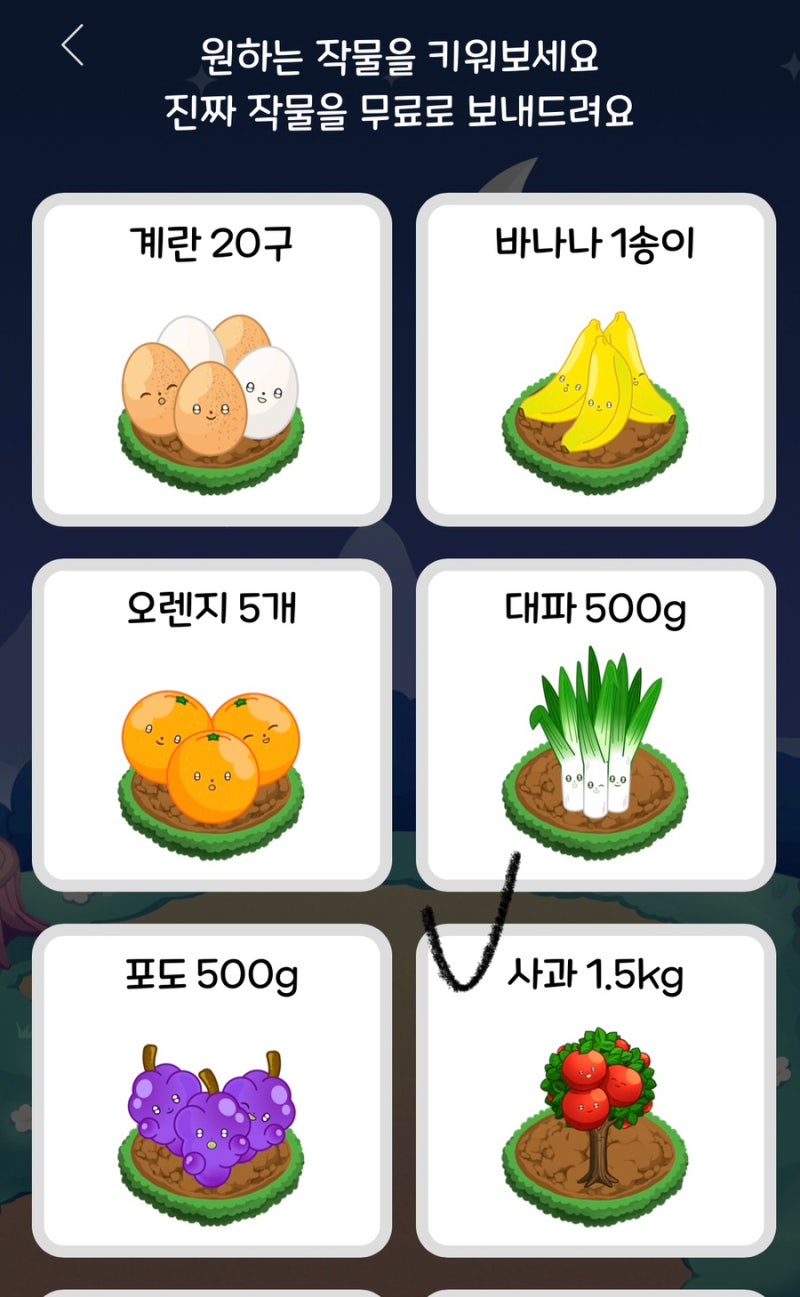Open the 대파 500g green onion card
The image size is (800, 1297).
[596, 725]
